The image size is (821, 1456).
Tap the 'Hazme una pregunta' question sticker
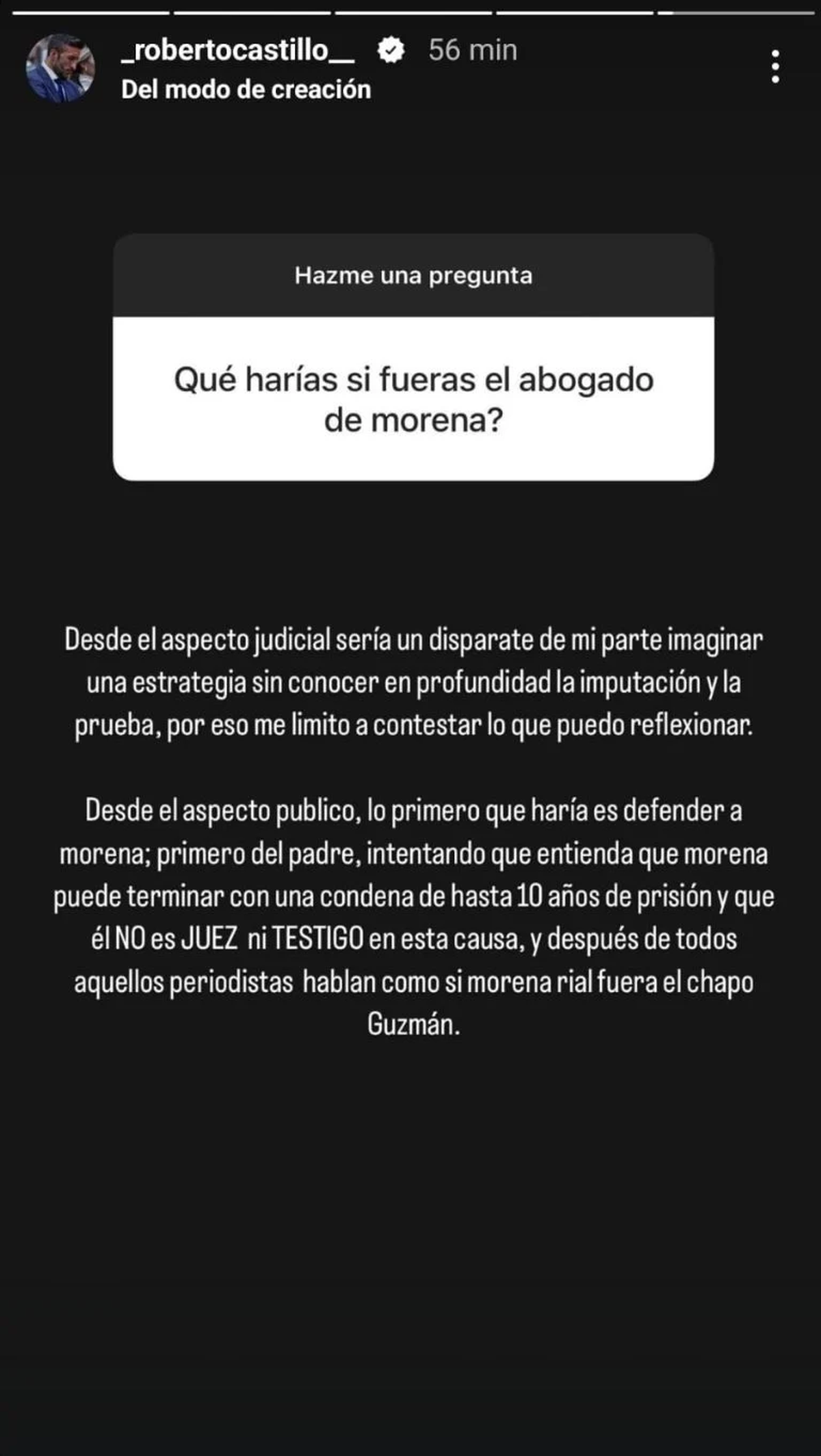pos(413,356)
